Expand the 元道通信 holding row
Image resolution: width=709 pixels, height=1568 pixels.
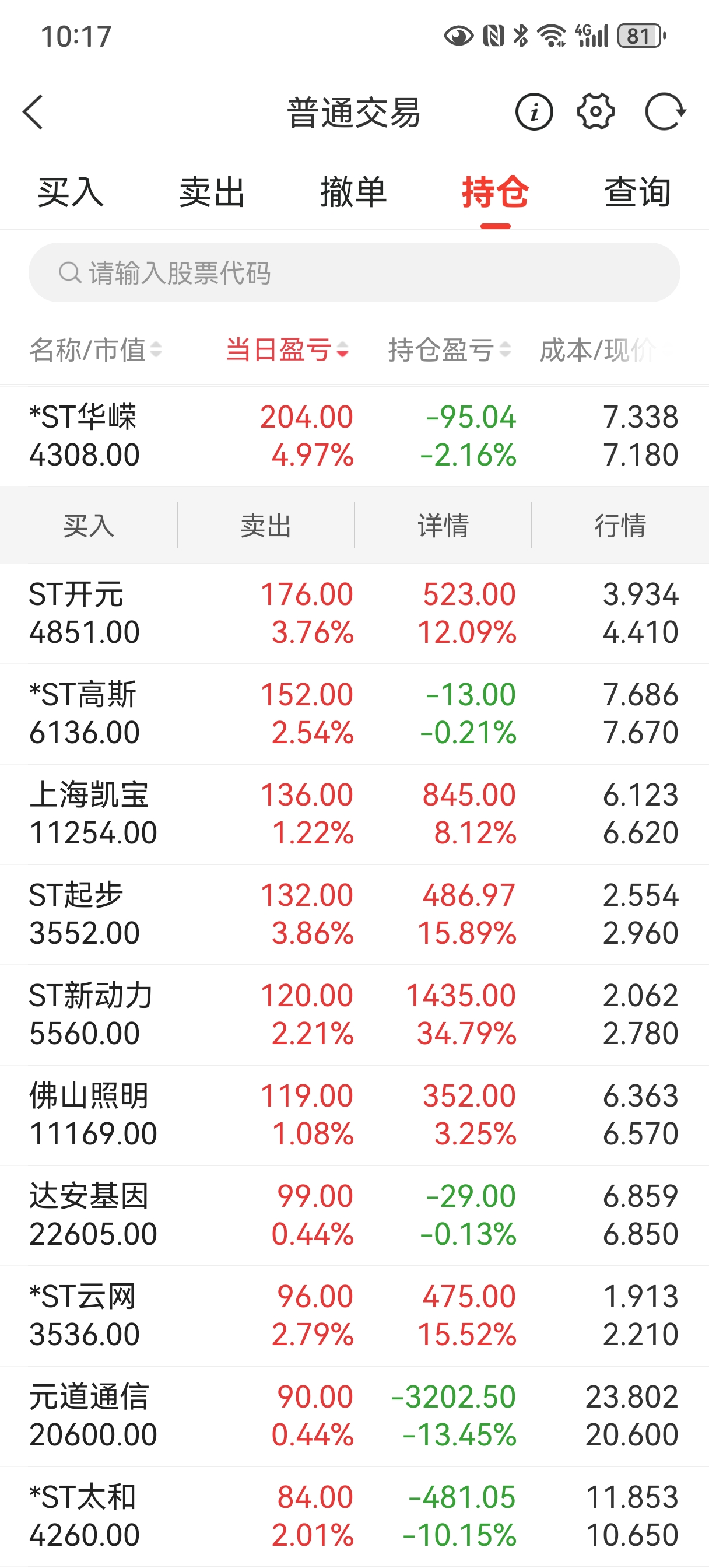pyautogui.click(x=353, y=1416)
